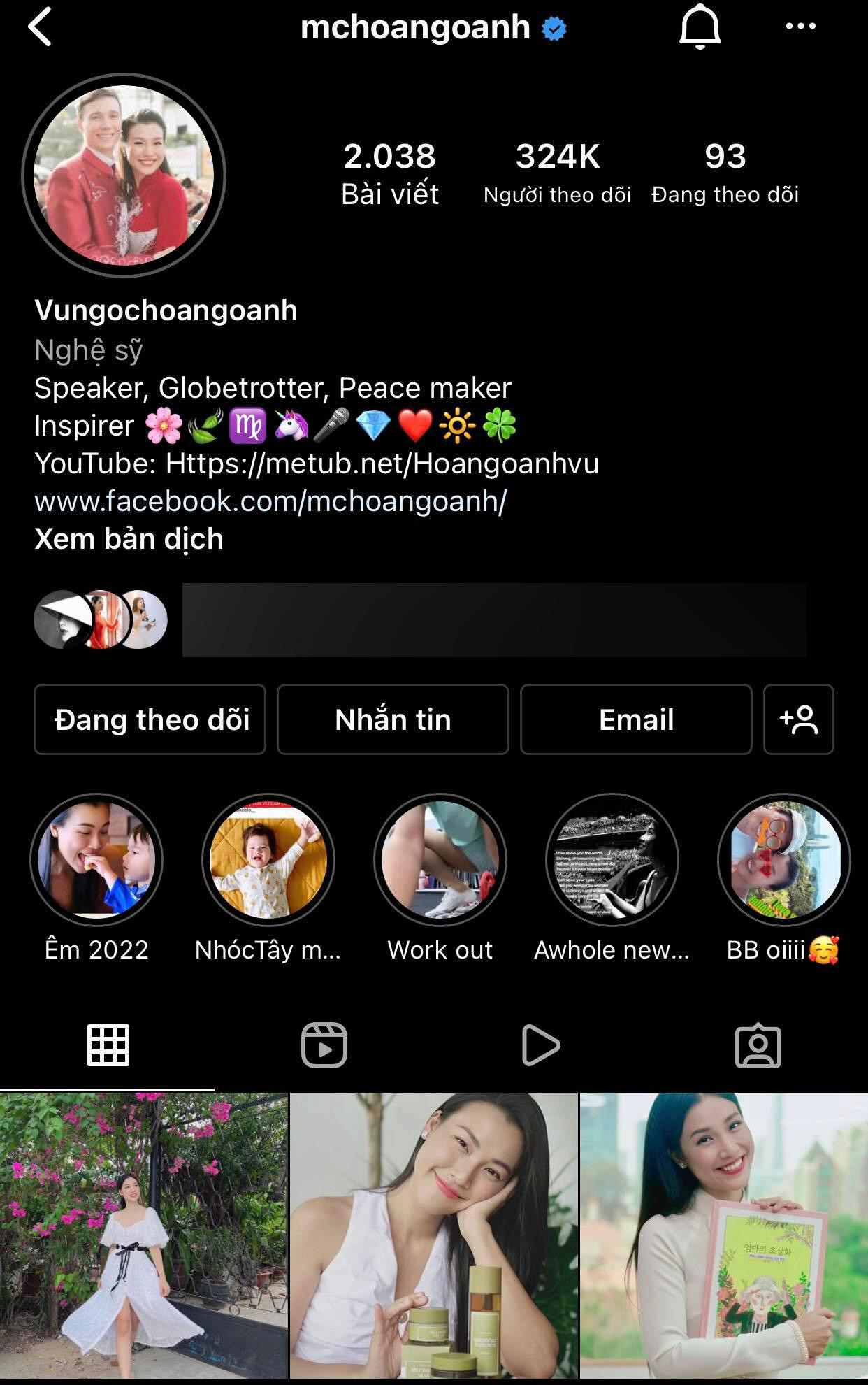Screen dimensions: 868x1385
Task: Tap the Email button
Action: [636, 719]
